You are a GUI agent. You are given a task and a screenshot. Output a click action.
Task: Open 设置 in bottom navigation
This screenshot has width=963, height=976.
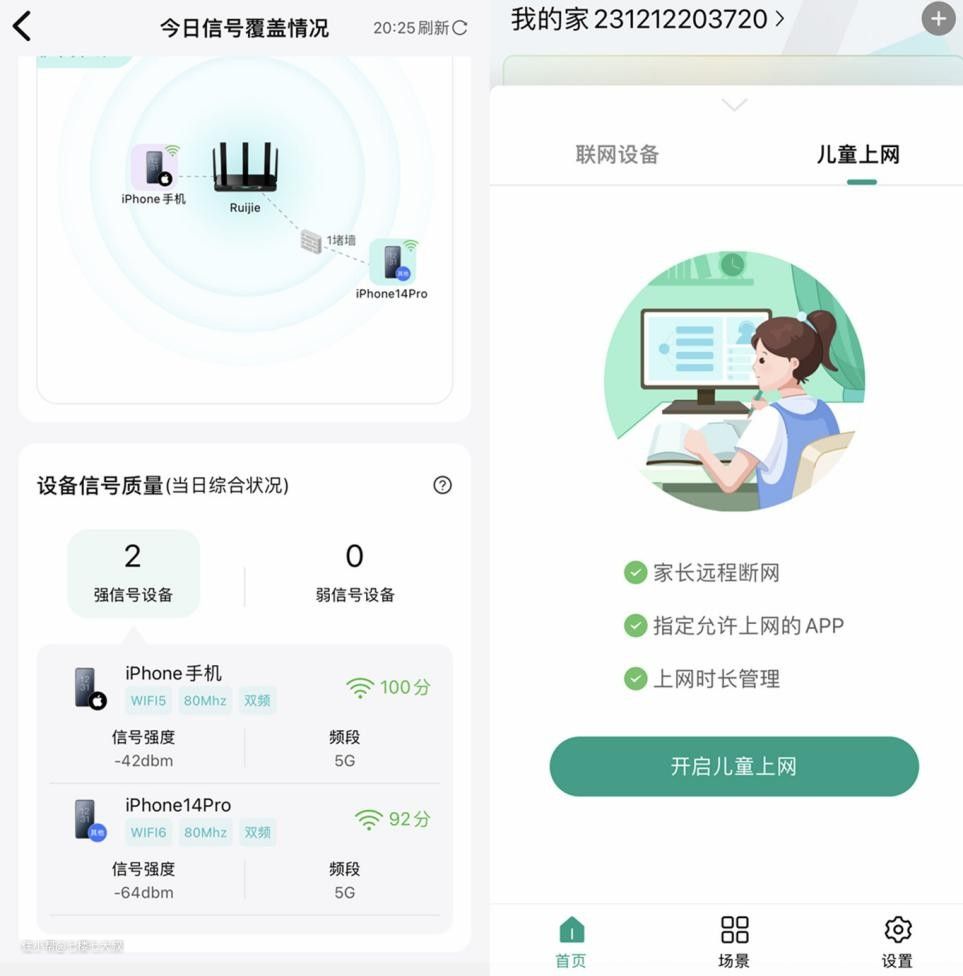coord(897,941)
